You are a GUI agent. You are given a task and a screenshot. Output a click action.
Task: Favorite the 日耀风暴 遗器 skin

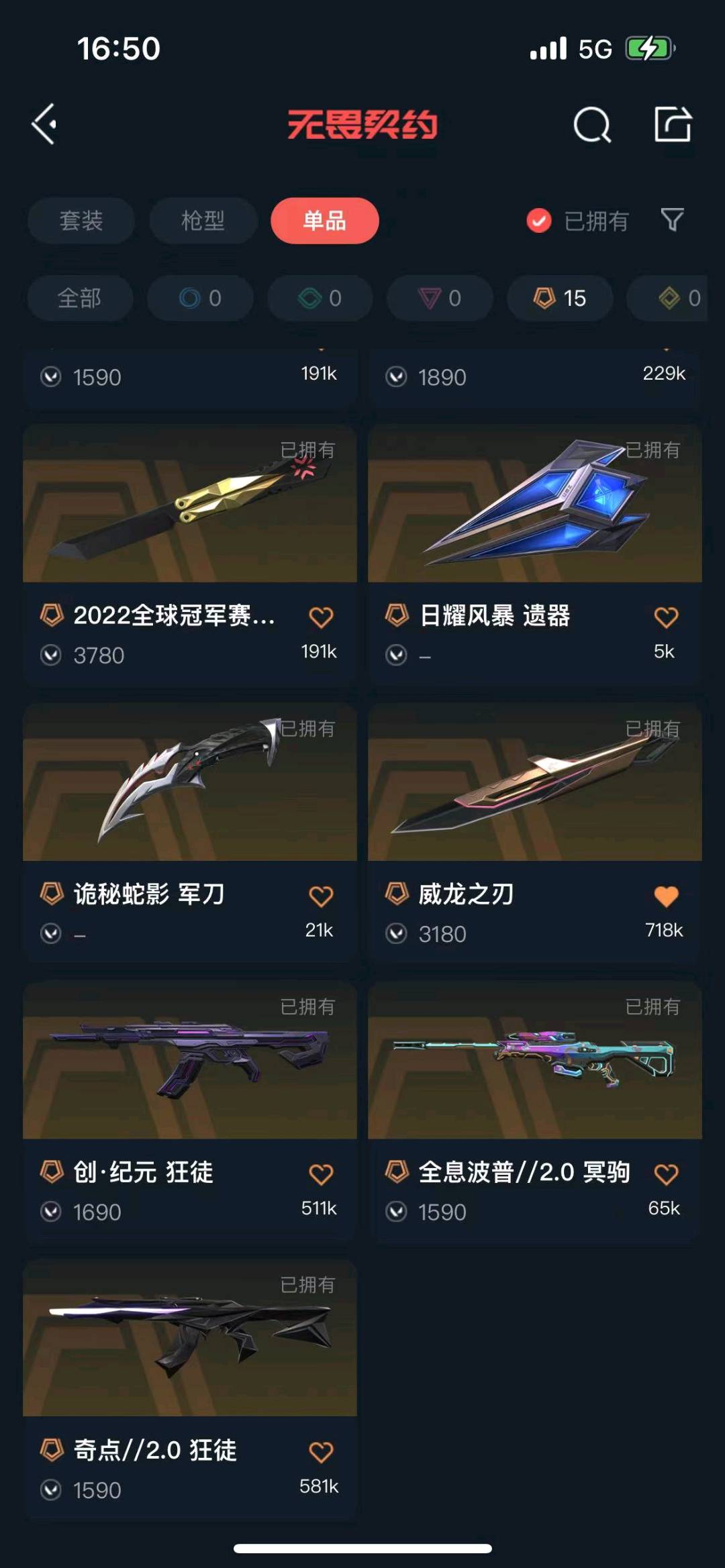point(666,617)
